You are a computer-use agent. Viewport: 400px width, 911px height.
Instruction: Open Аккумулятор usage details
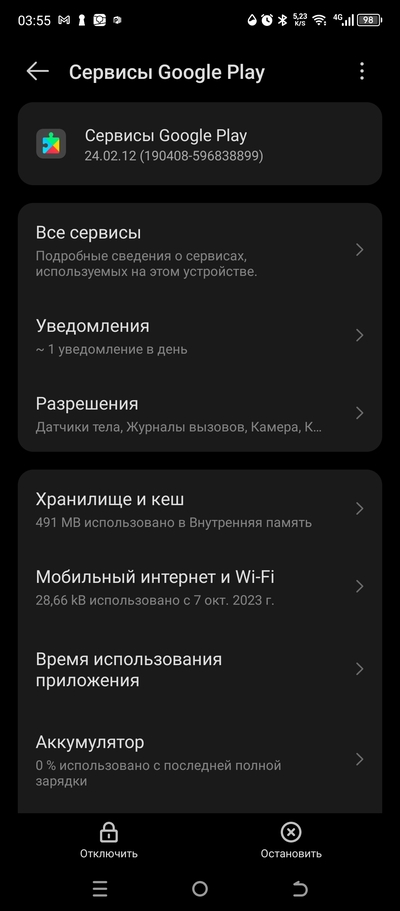click(200, 759)
